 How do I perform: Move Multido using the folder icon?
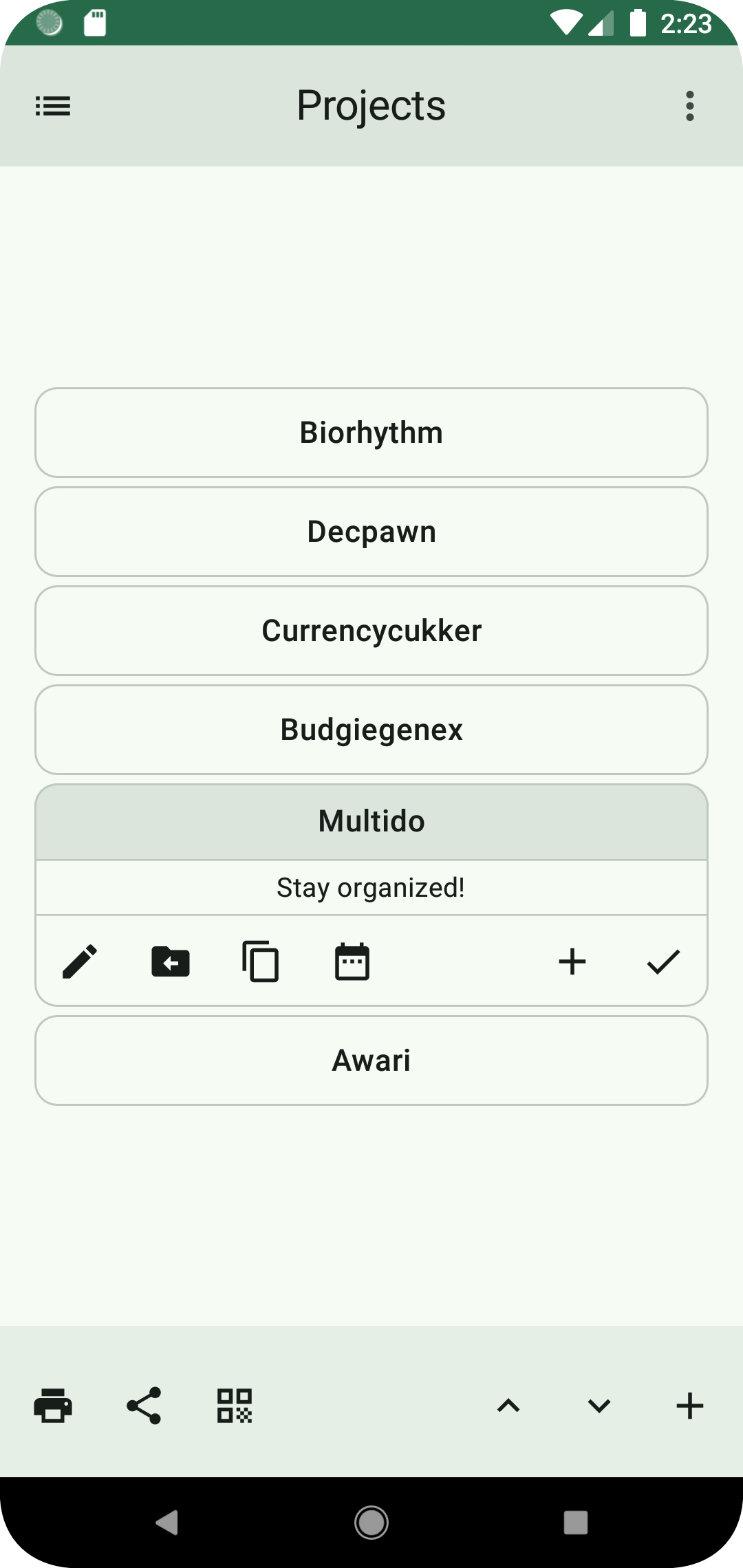point(171,961)
